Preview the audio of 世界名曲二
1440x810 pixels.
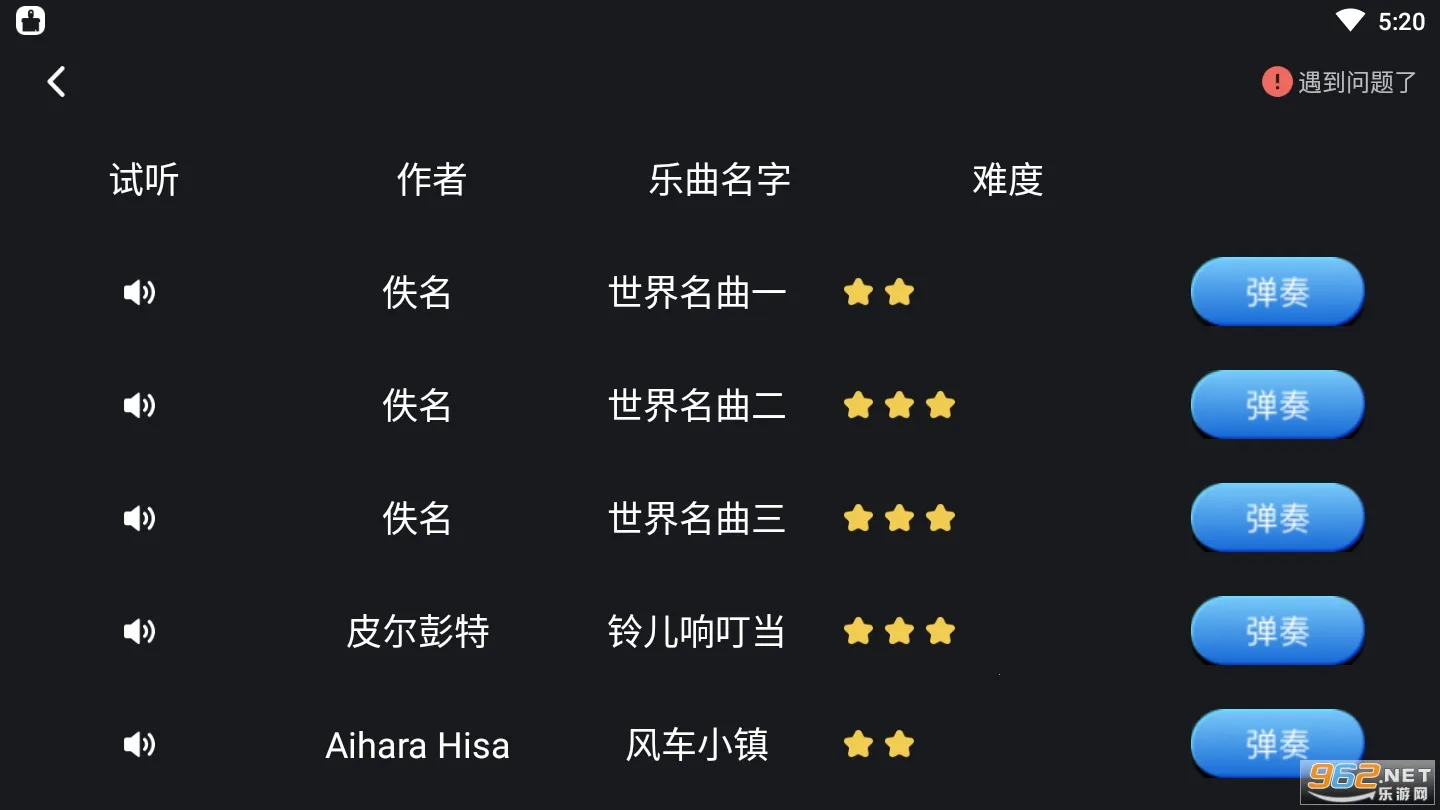point(139,405)
